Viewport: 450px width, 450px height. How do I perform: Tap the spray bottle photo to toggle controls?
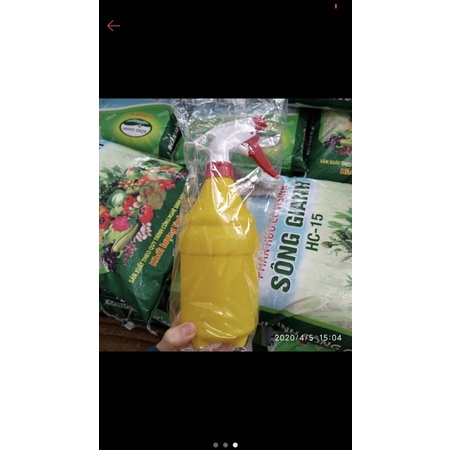pos(225,225)
